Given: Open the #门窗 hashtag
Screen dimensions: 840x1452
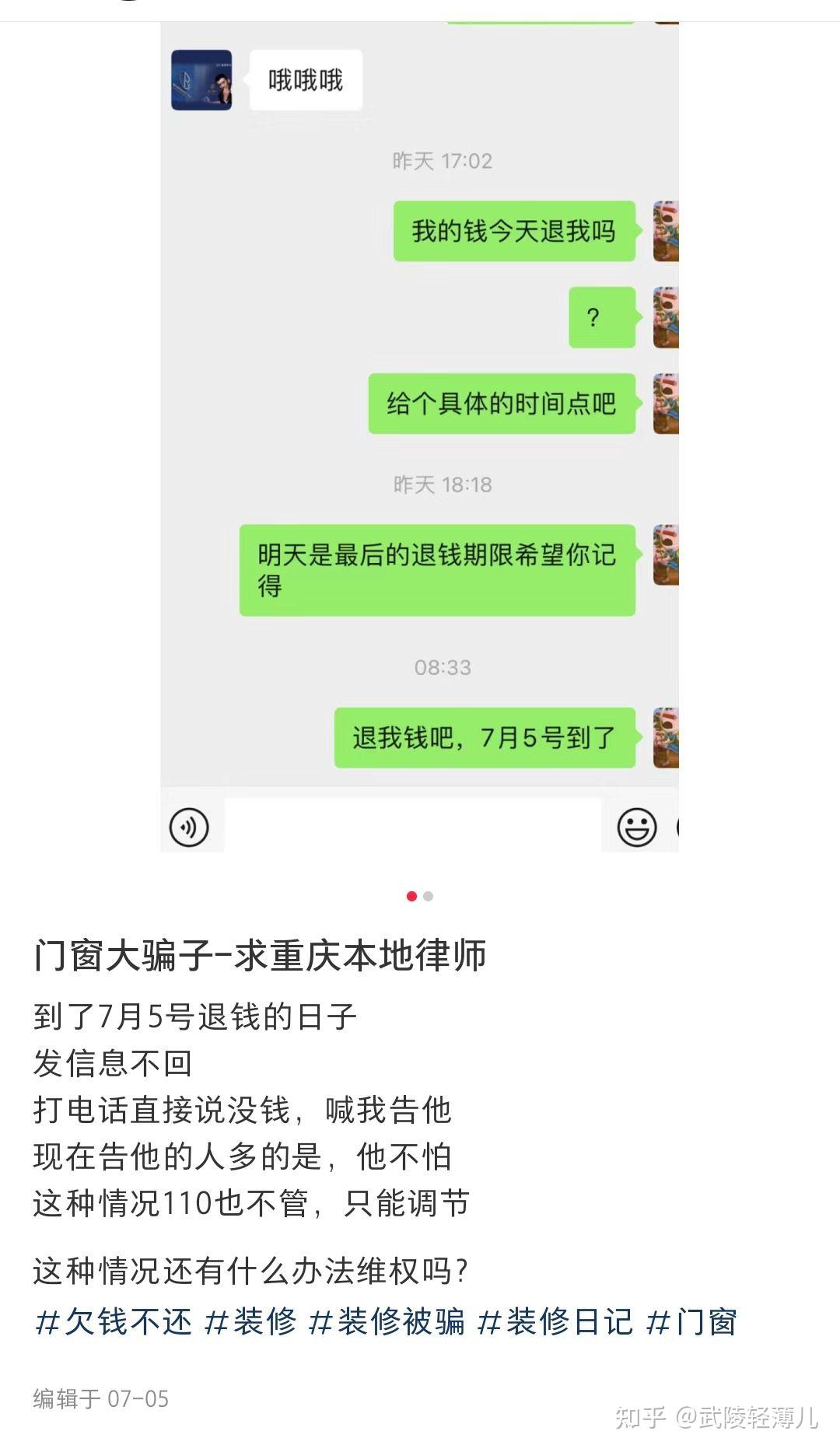Looking at the screenshot, I should (x=691, y=1321).
